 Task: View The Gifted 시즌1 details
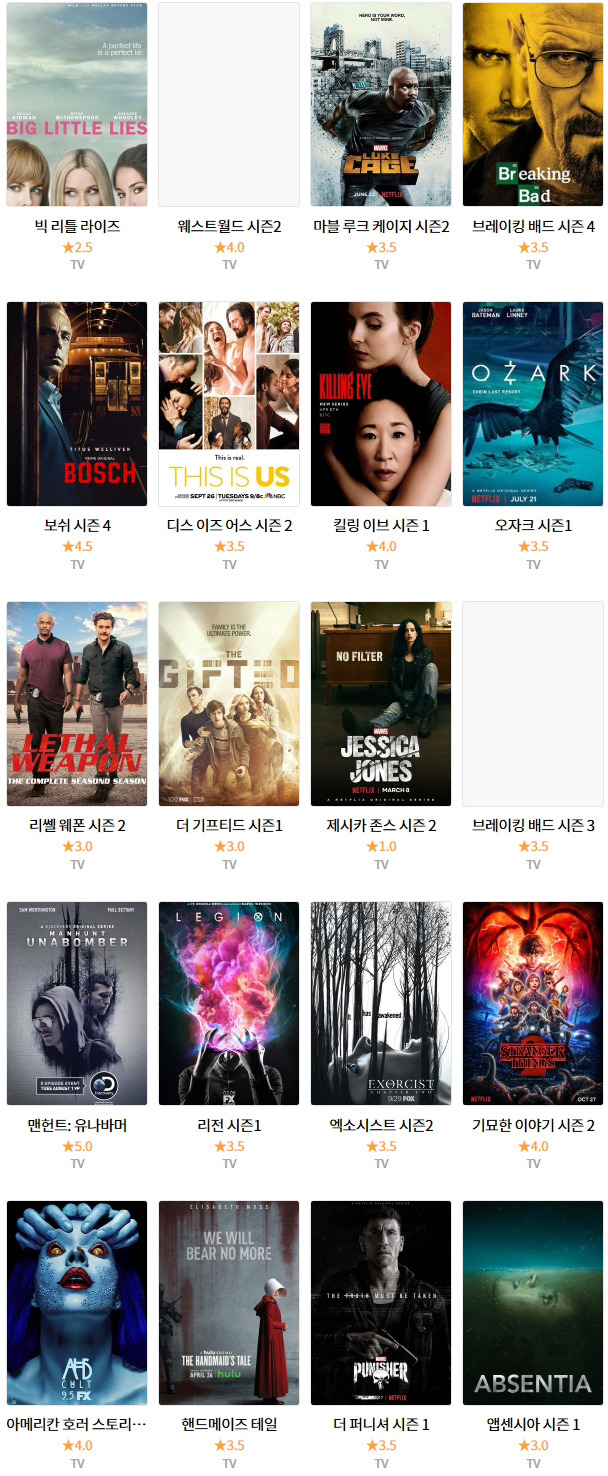click(x=229, y=704)
